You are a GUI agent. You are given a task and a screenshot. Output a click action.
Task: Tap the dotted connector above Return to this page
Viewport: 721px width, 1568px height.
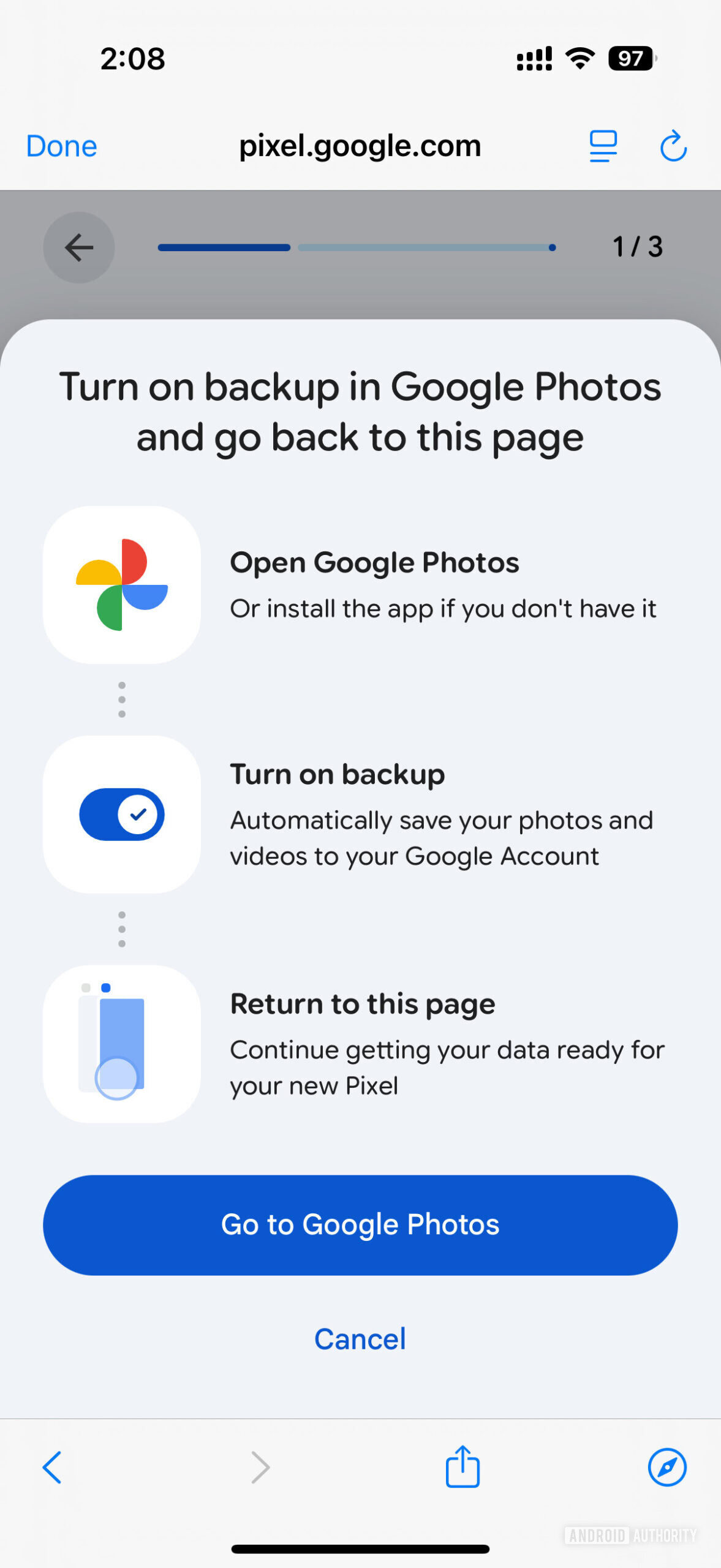[121, 929]
